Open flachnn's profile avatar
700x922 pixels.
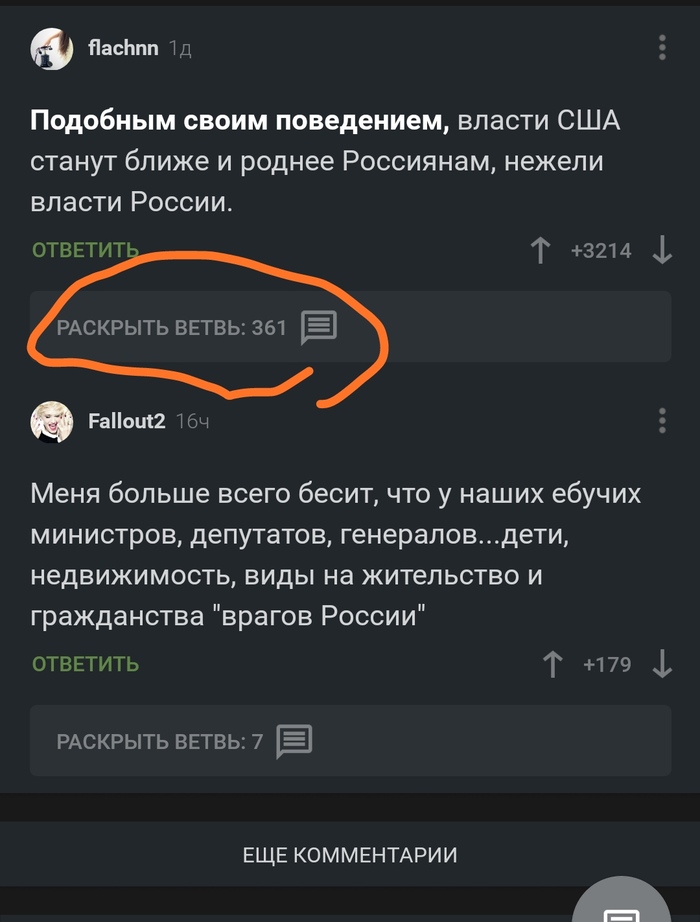[x=51, y=48]
